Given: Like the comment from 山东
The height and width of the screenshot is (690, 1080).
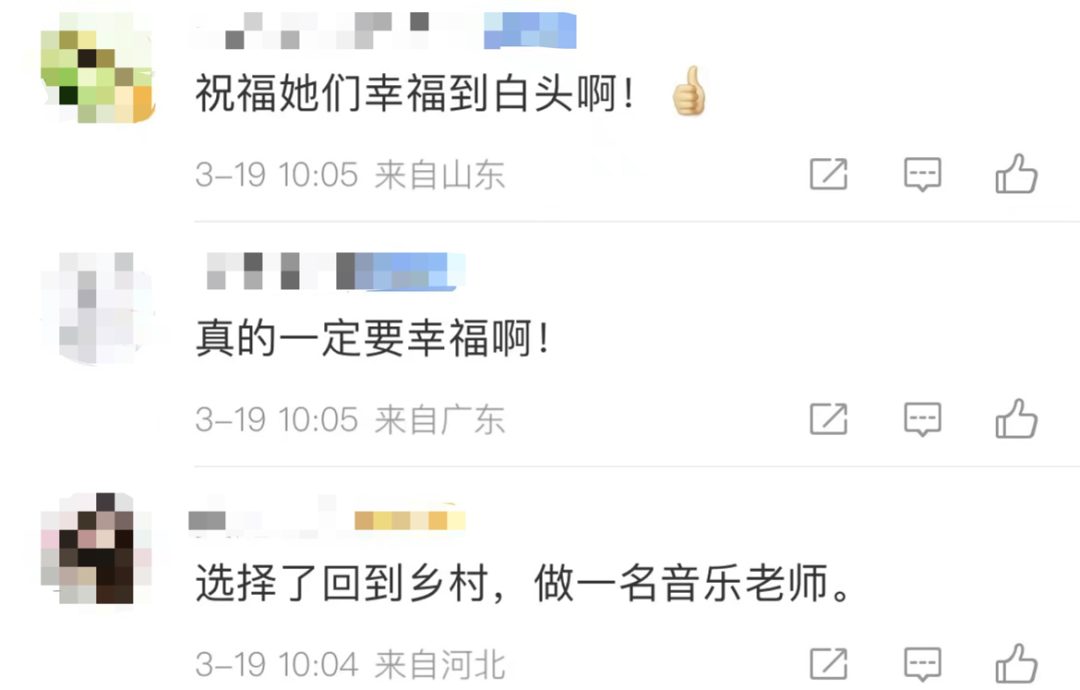Looking at the screenshot, I should [1016, 175].
